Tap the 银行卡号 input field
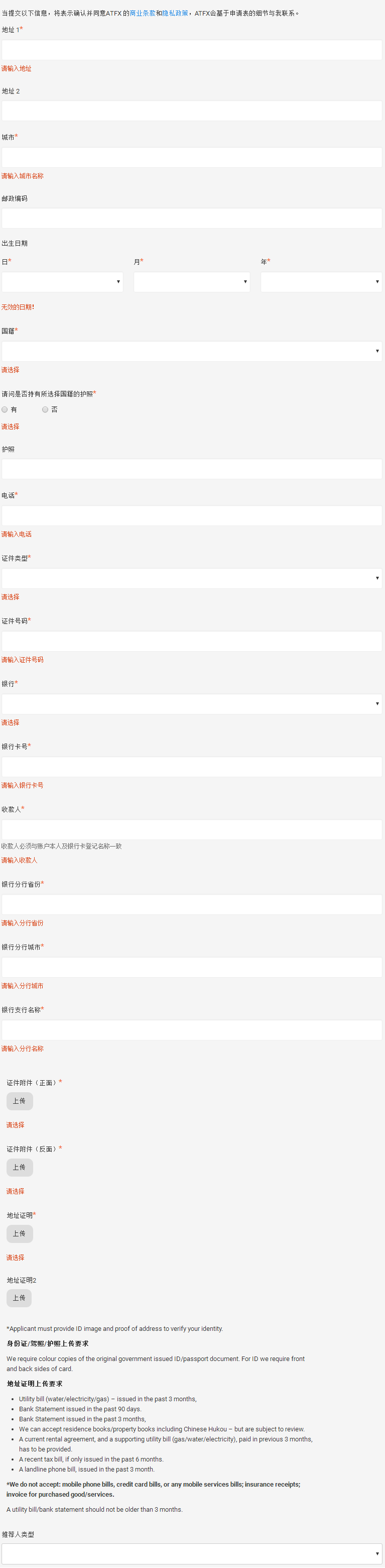 192,766
